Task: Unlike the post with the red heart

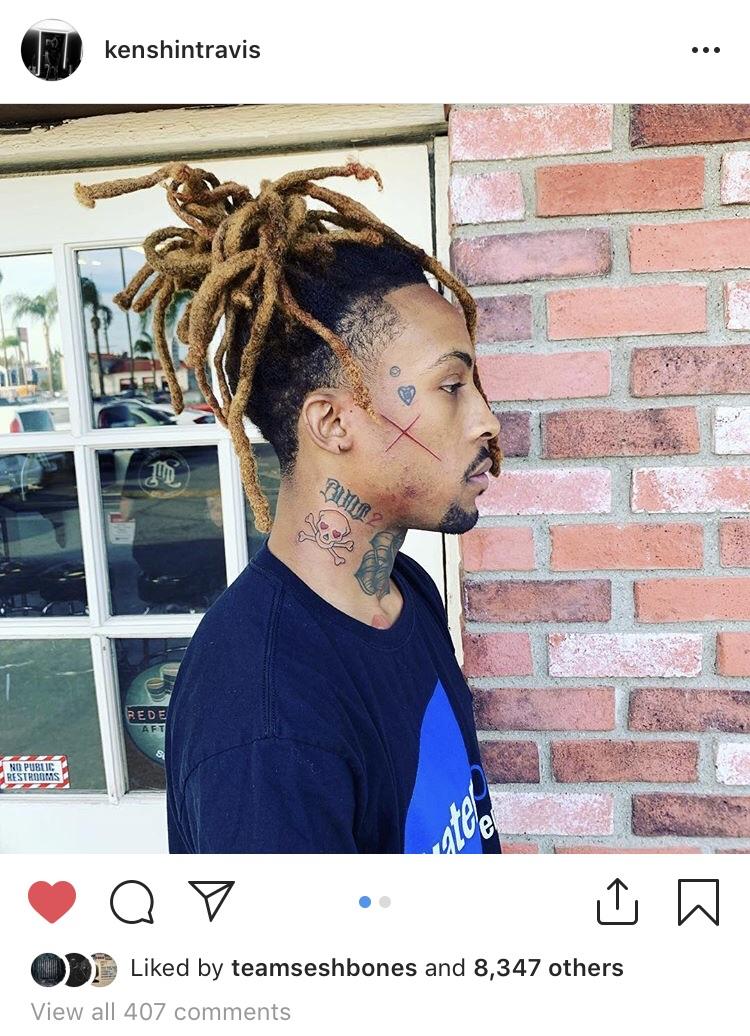Action: click(52, 902)
